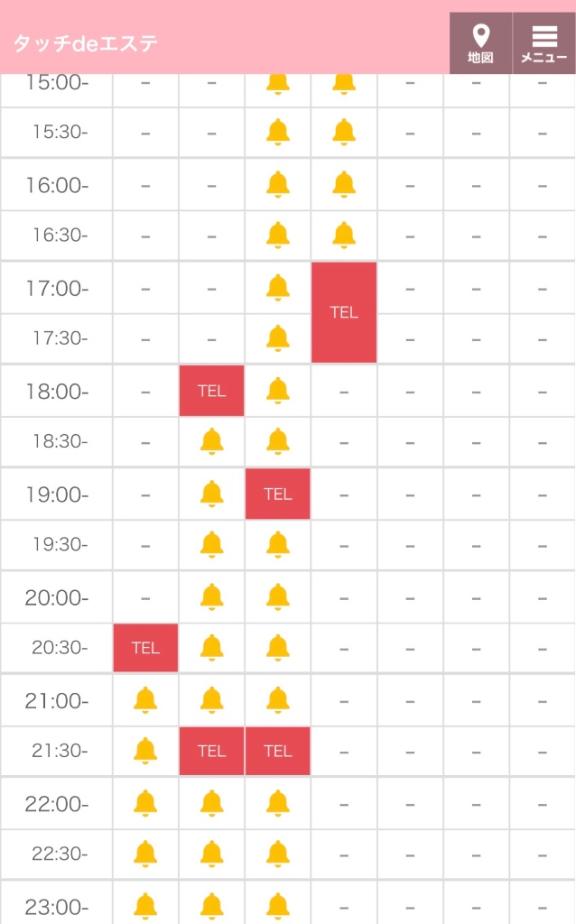Viewport: 576px width, 924px height.
Task: Select the tall TEL block at 17:00
Action: pos(344,312)
